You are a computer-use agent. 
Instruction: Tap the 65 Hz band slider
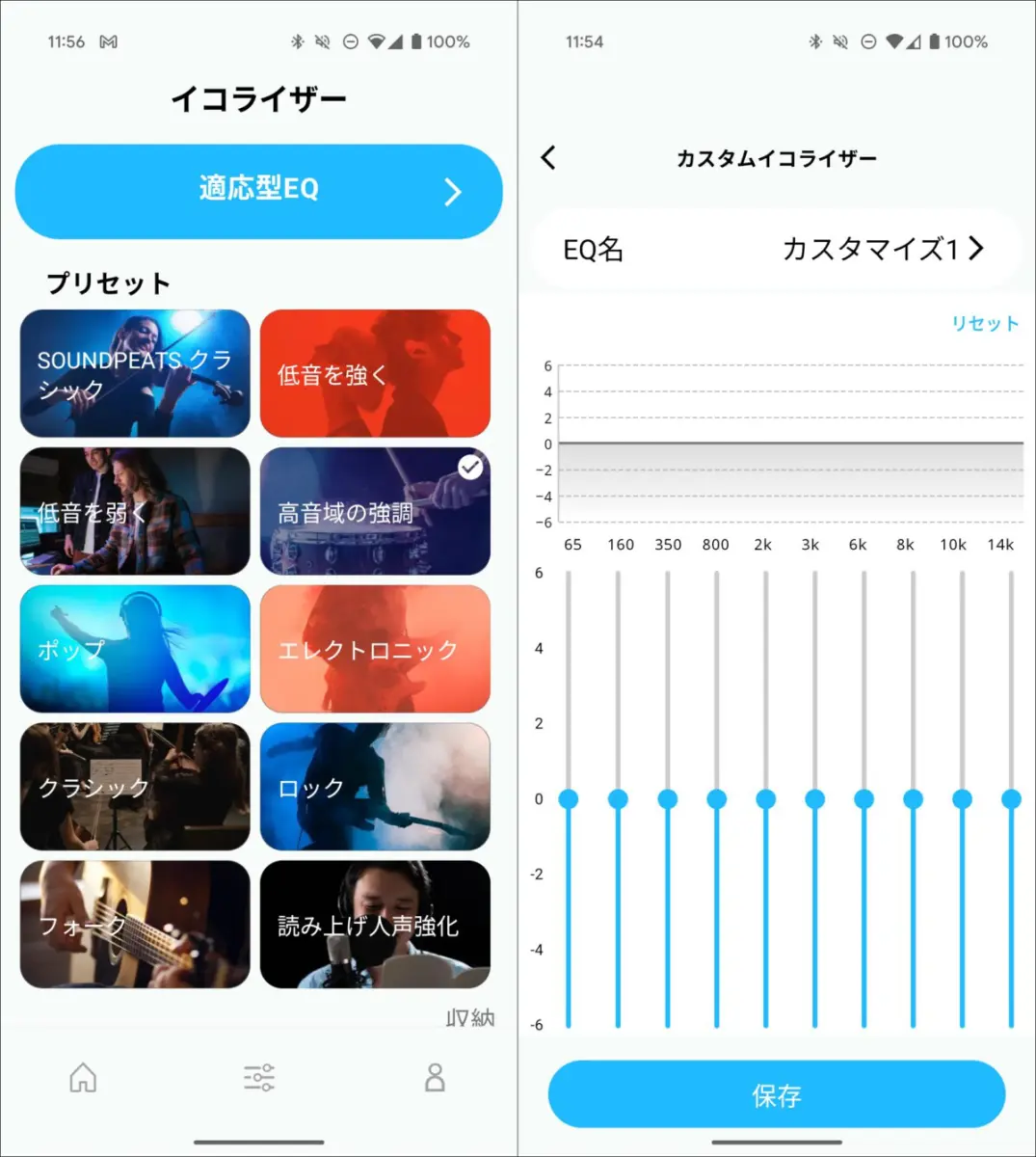click(x=569, y=798)
